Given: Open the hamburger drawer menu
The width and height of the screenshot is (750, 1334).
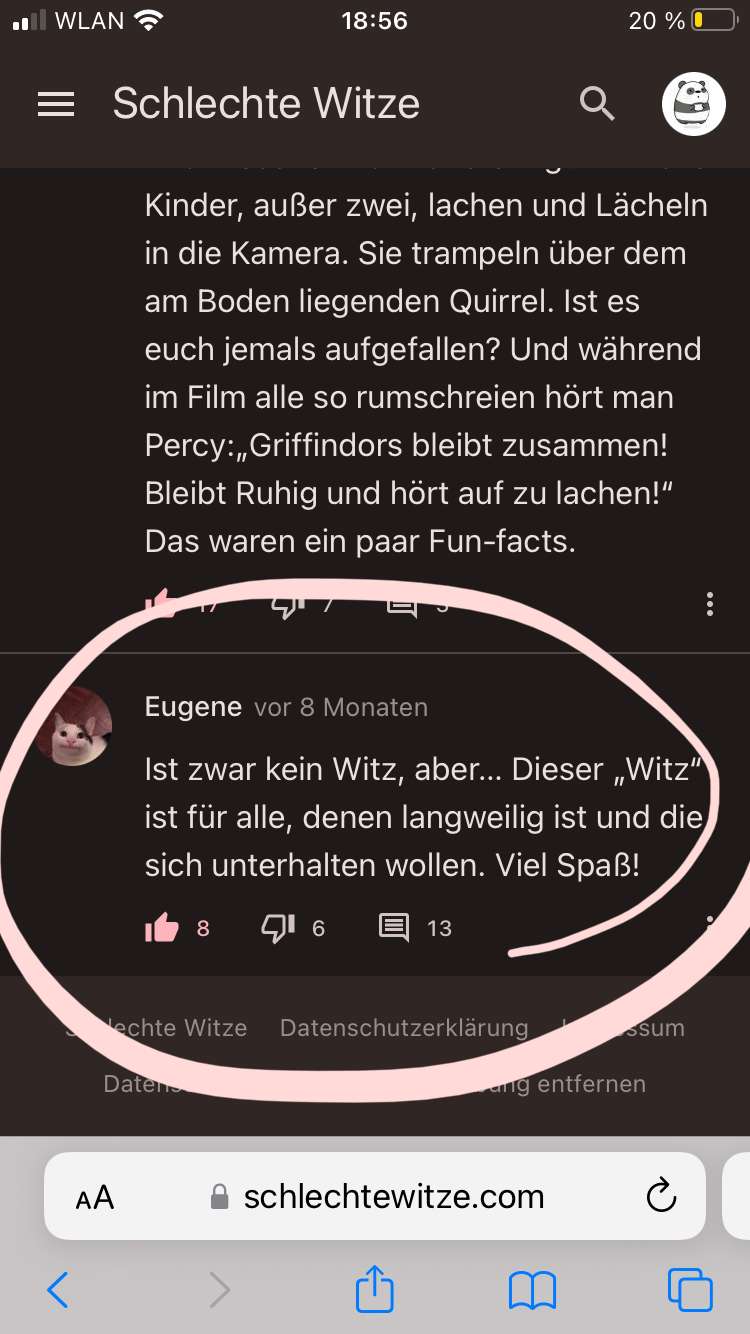Looking at the screenshot, I should [x=56, y=104].
